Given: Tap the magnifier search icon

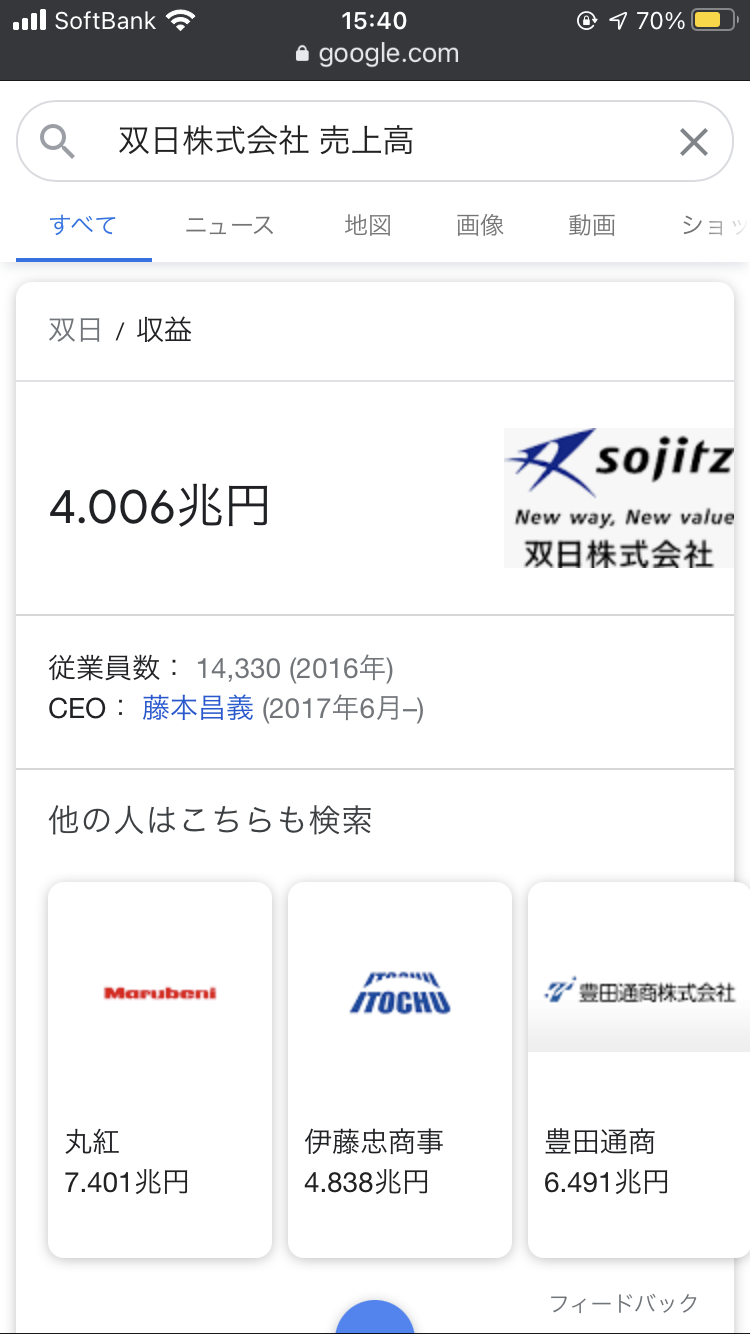Looking at the screenshot, I should click(x=57, y=141).
